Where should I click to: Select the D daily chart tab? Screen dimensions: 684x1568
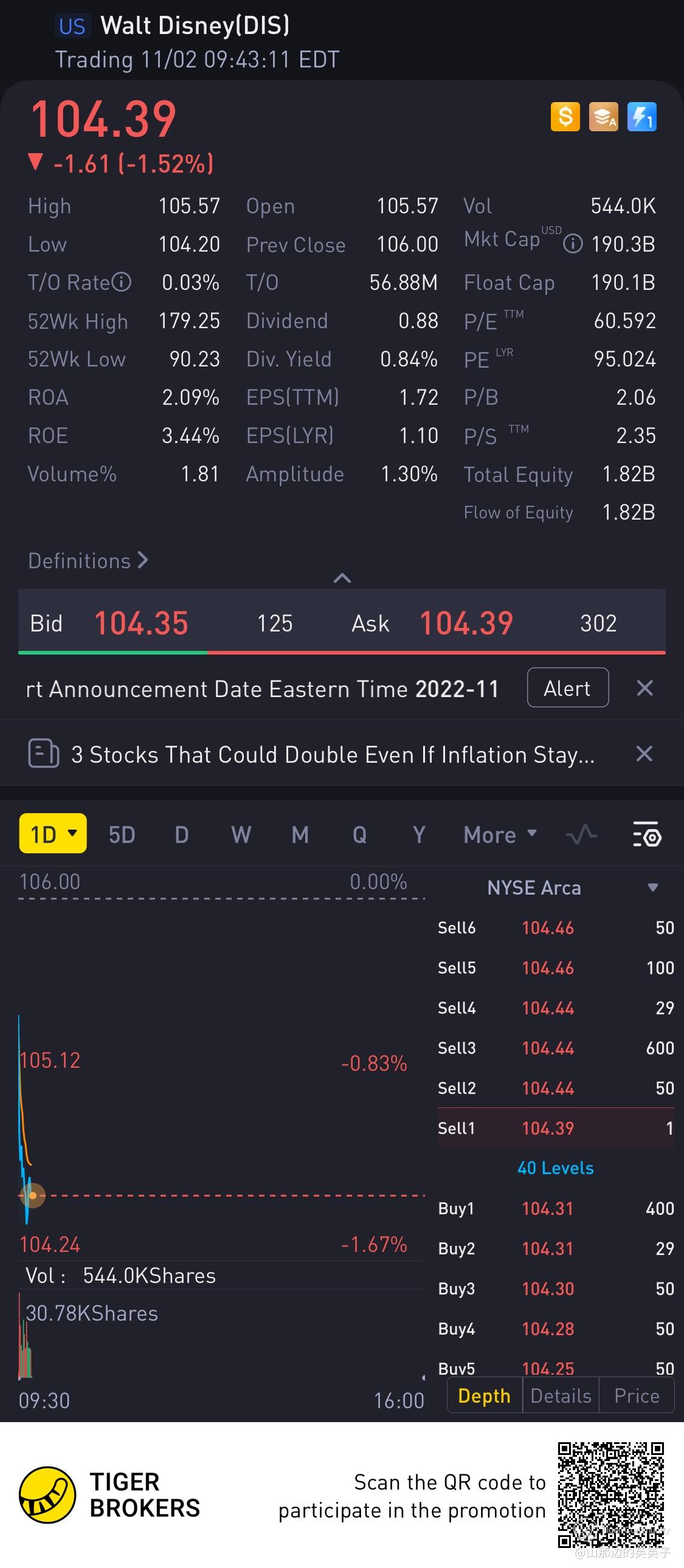coord(182,835)
